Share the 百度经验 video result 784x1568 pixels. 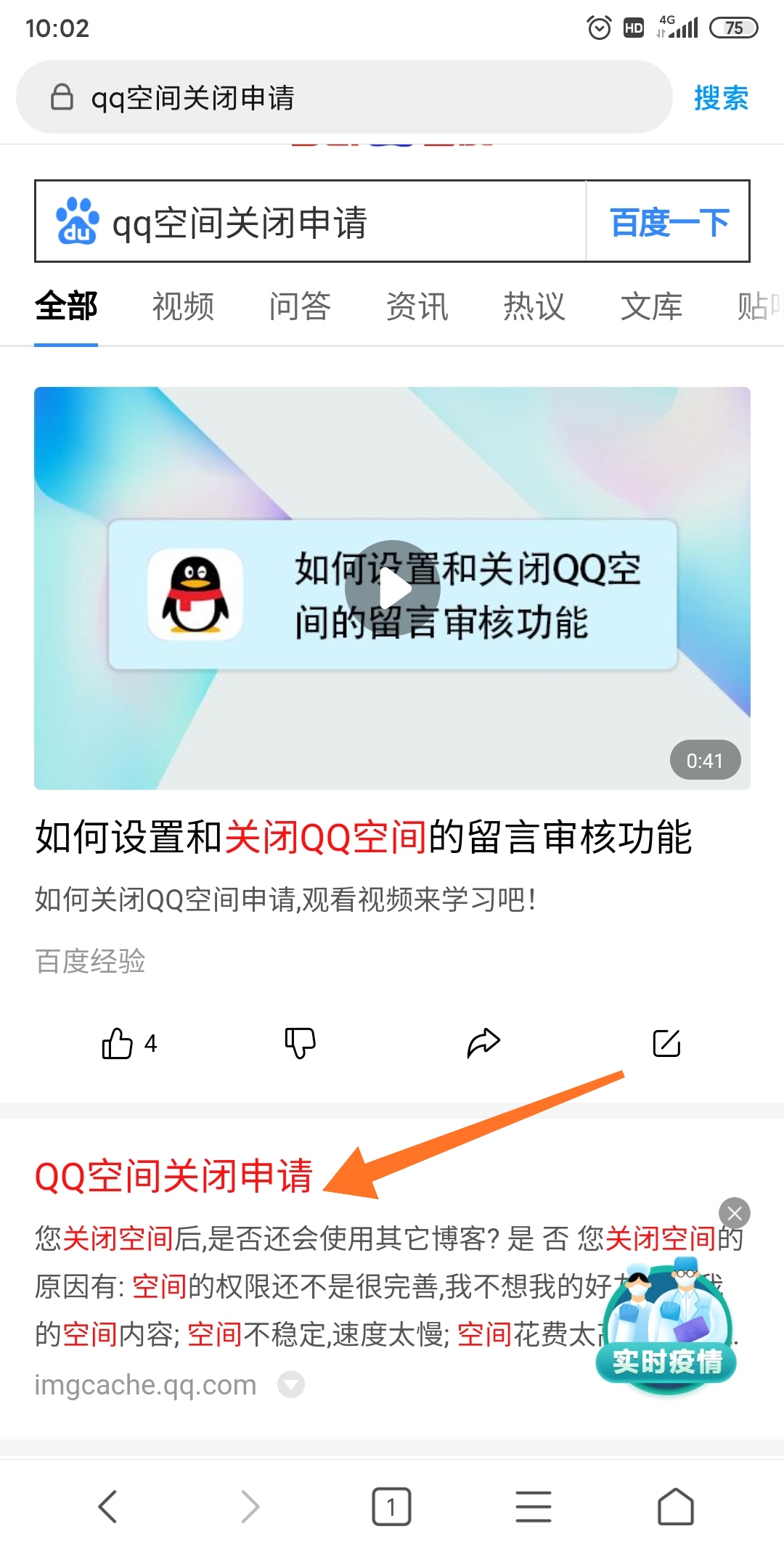click(x=483, y=1044)
